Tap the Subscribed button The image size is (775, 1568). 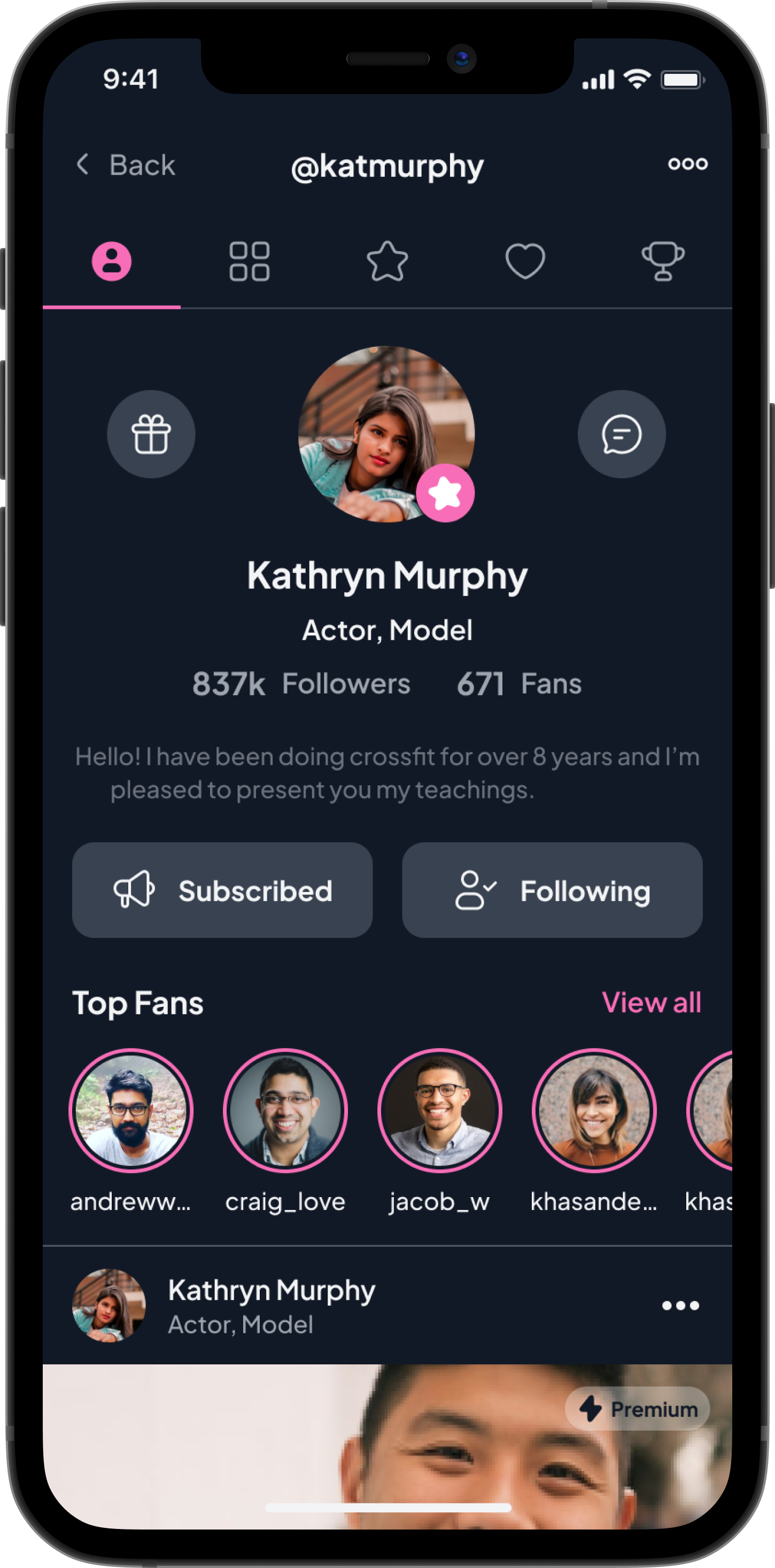222,890
